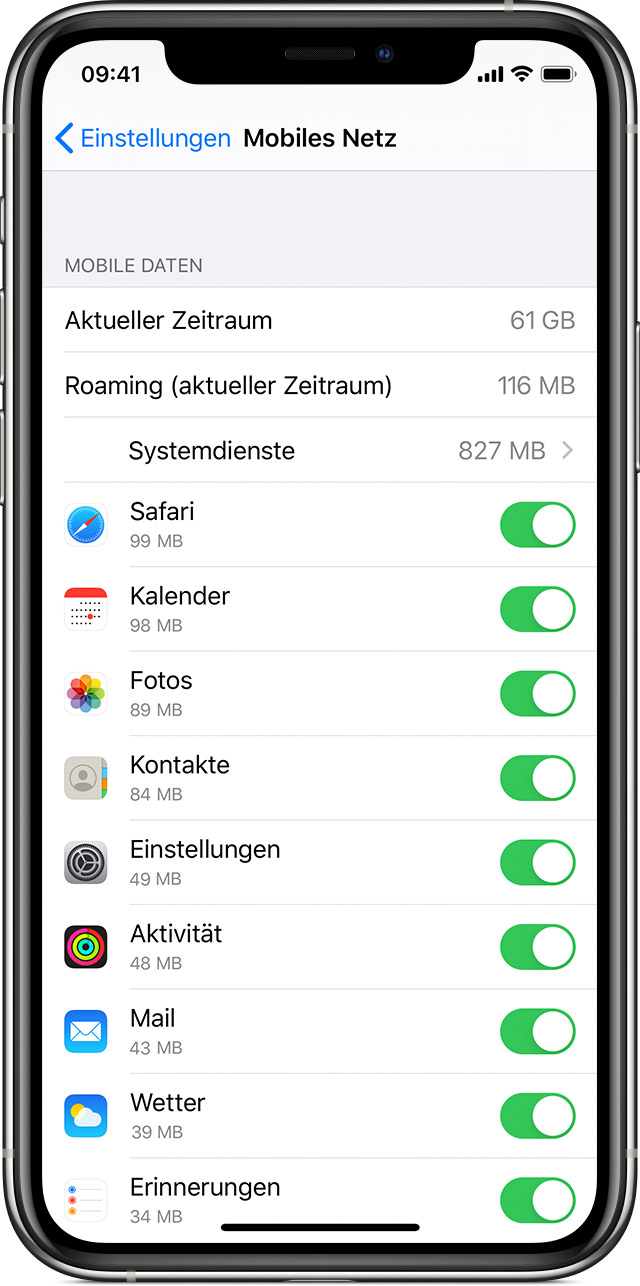Viewport: 640px width, 1286px height.
Task: Switch off Kontakte mobile data
Action: (538, 778)
